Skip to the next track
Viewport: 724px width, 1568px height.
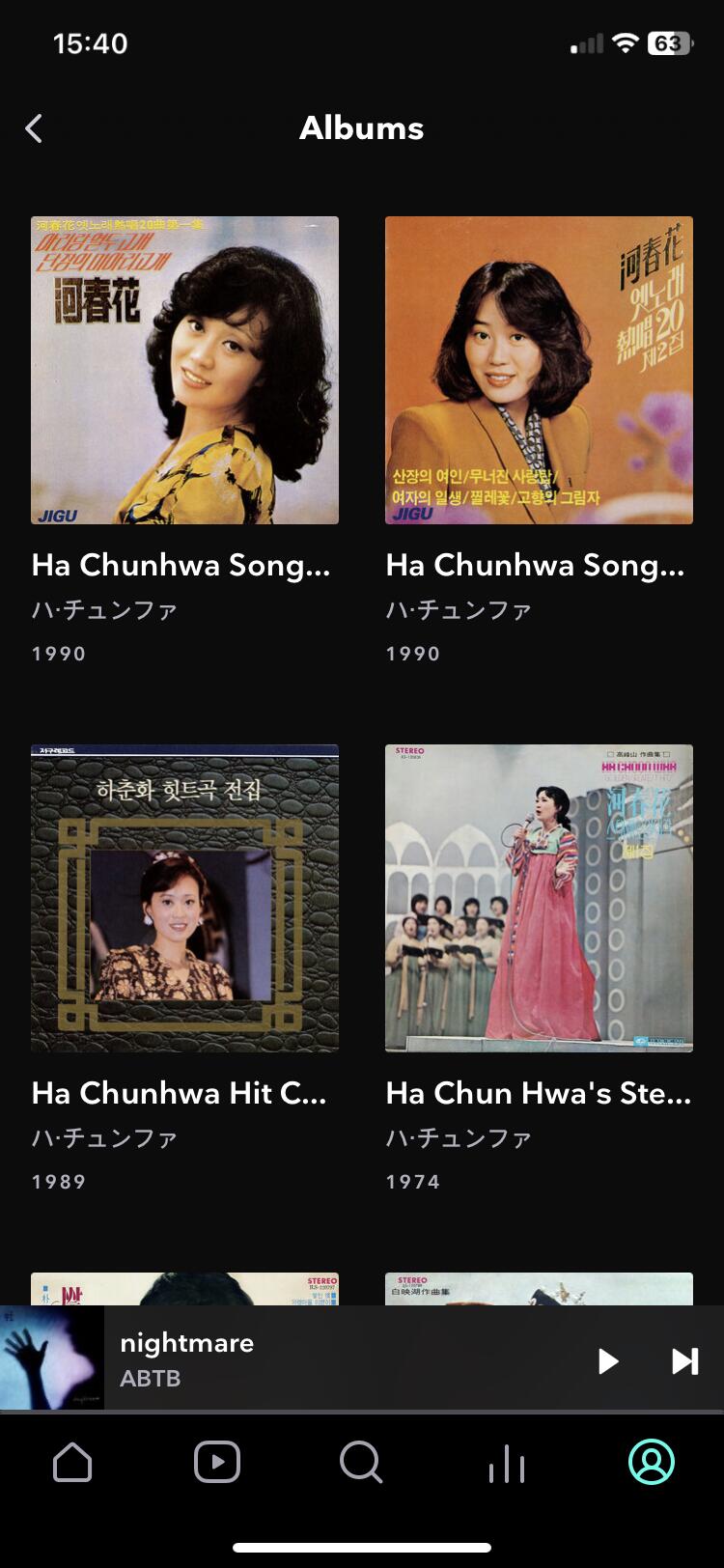tap(684, 1361)
